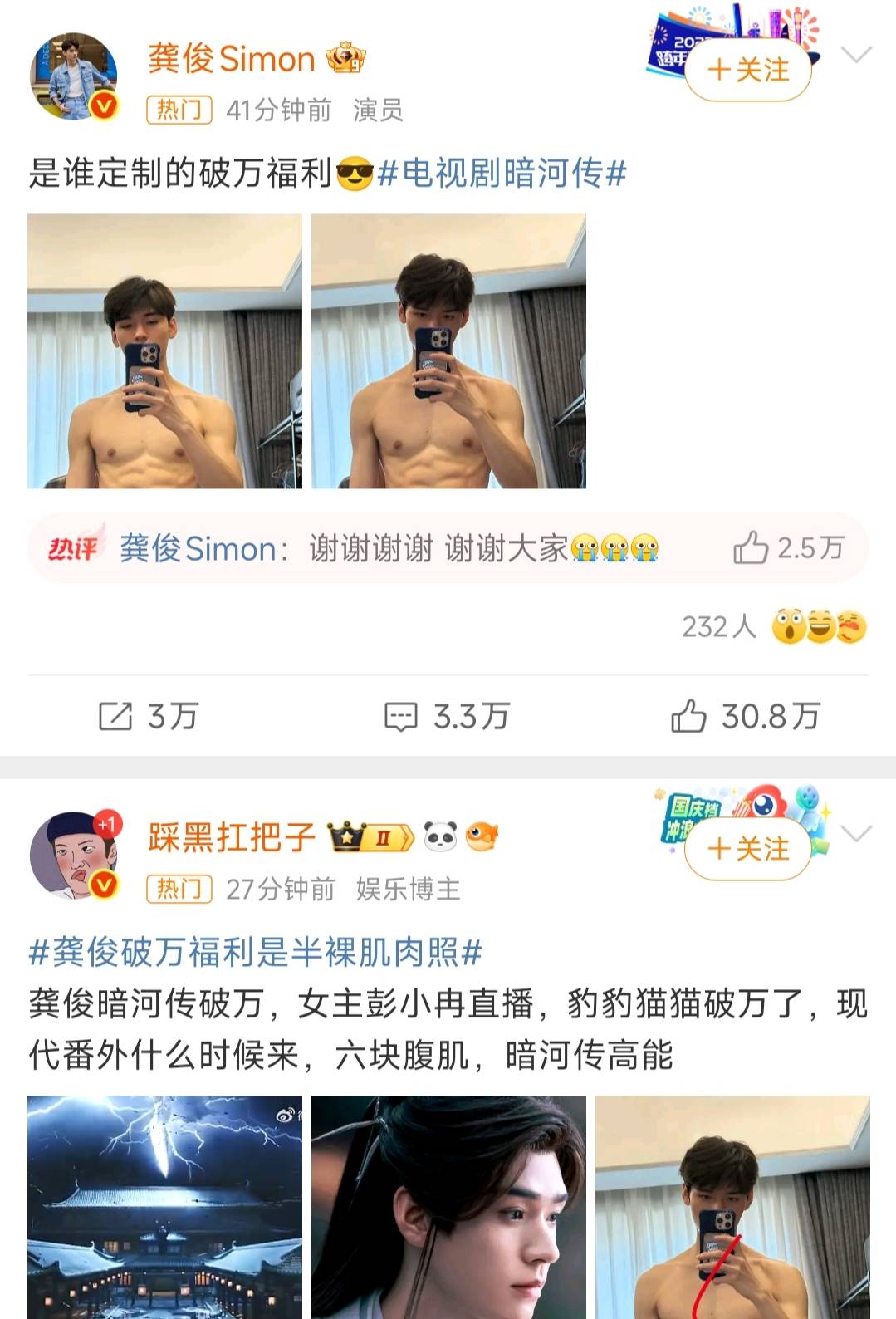Click the 热评 hot-comment stamp icon
The width and height of the screenshot is (896, 1319).
pyautogui.click(x=75, y=548)
